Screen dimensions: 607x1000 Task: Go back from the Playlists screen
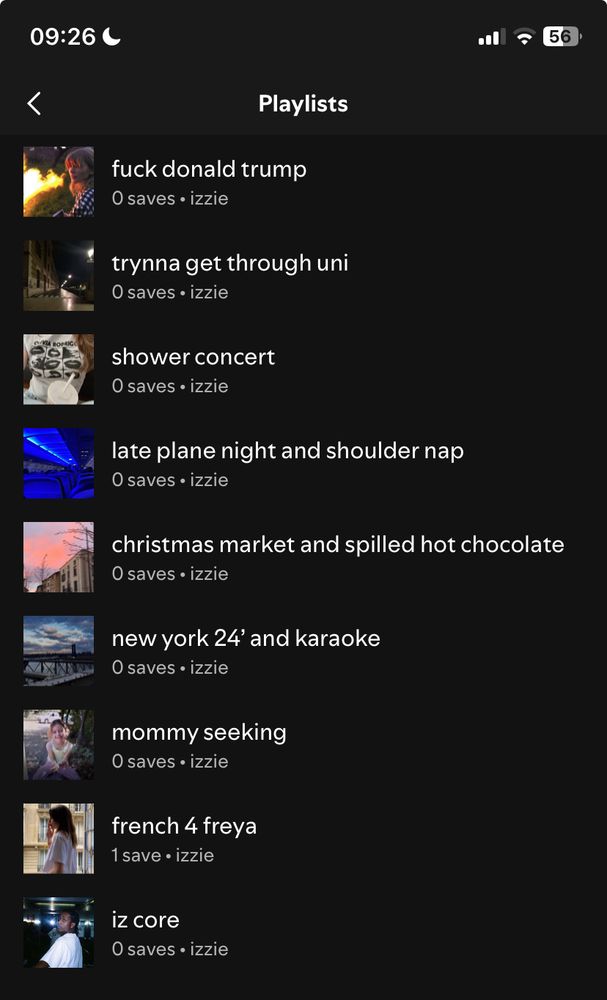click(x=35, y=103)
